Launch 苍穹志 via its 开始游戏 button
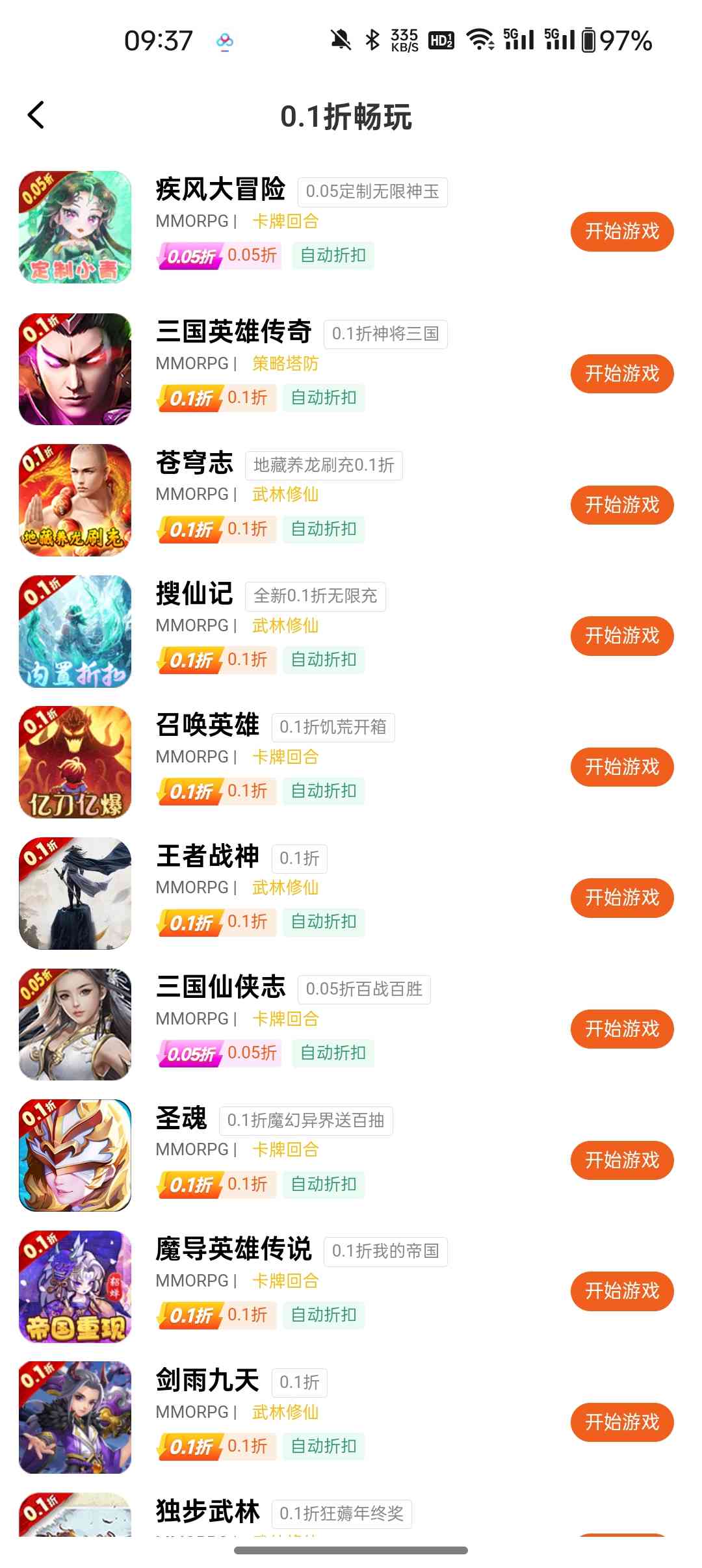Image resolution: width=702 pixels, height=1568 pixels. click(621, 505)
